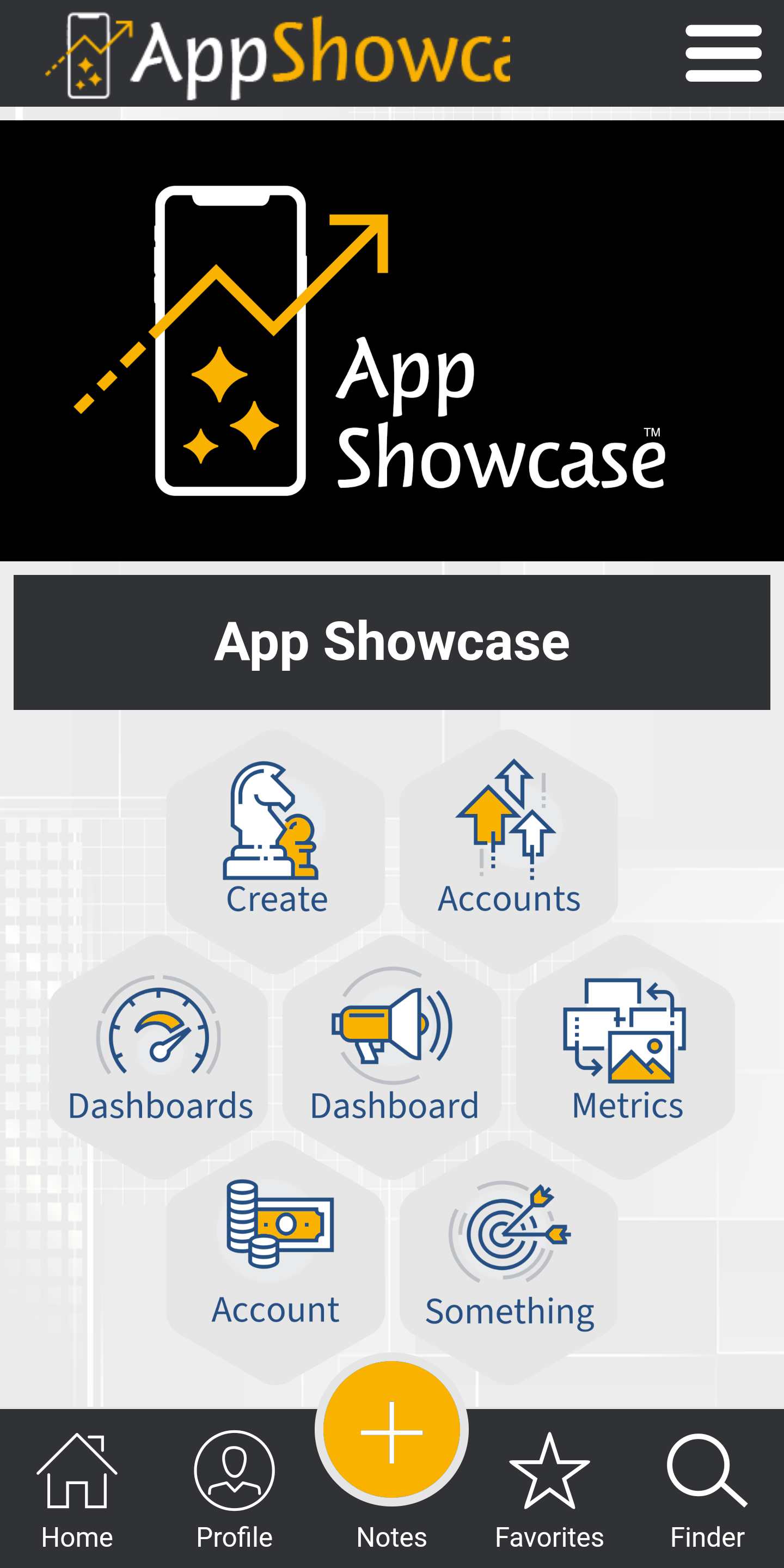The image size is (784, 1568).
Task: Switch to the Finder tab
Action: [x=707, y=1491]
